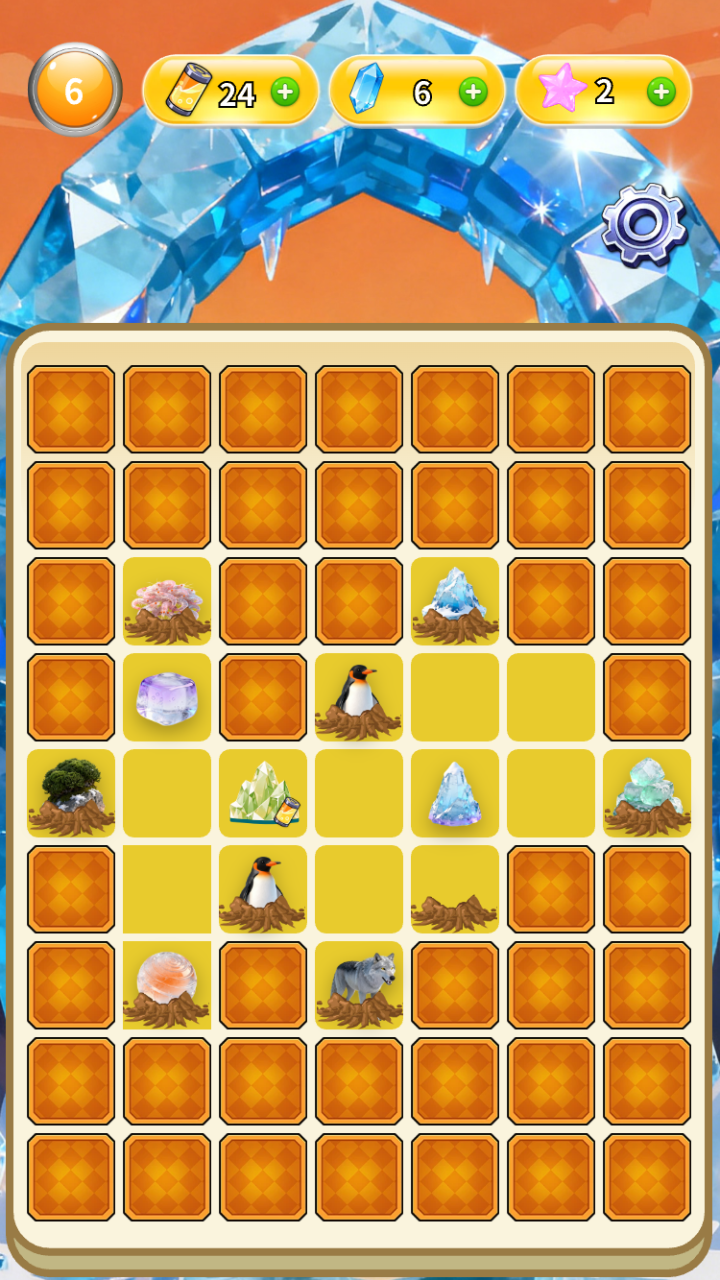Image resolution: width=720 pixels, height=1280 pixels.
Task: Select the lower penguin on the board
Action: [x=262, y=890]
